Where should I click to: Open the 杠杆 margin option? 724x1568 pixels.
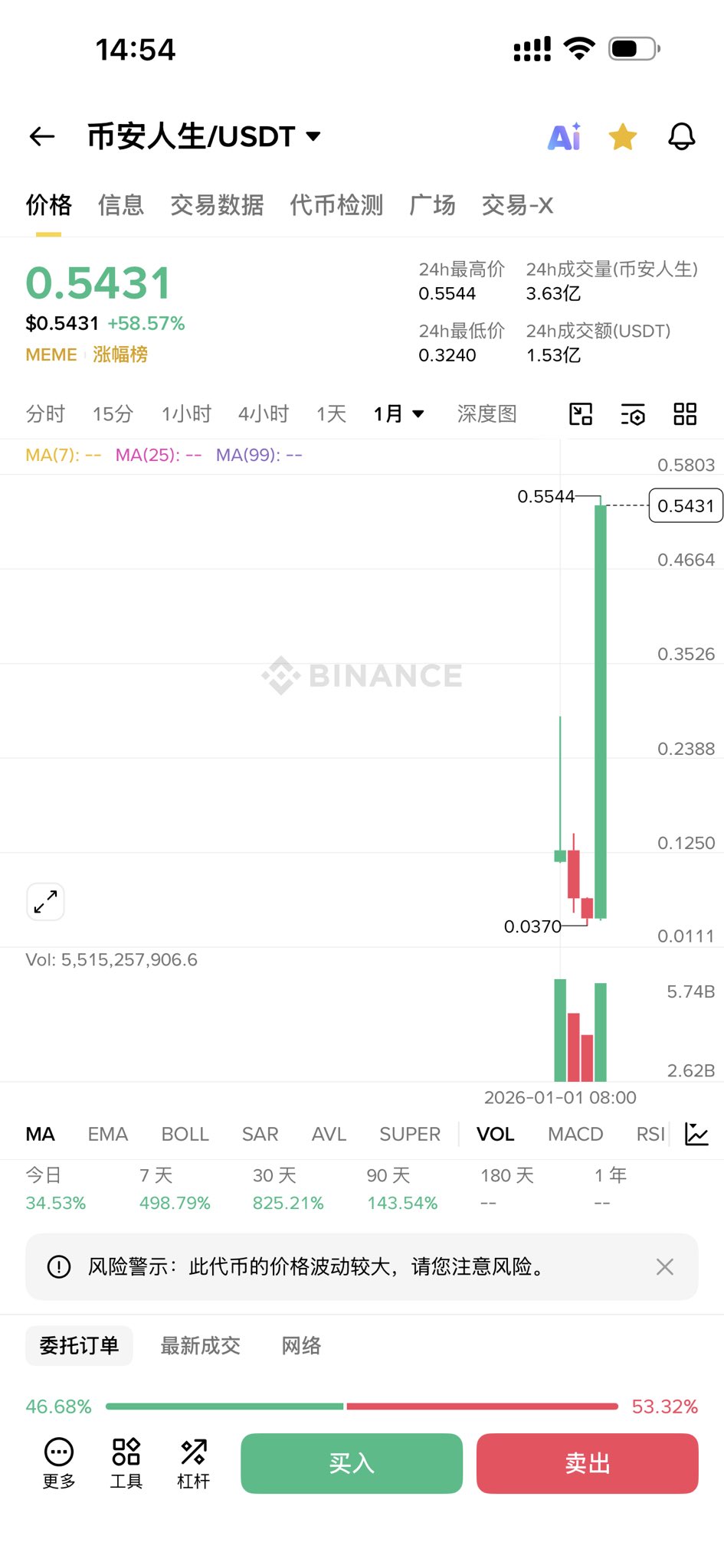click(x=193, y=1462)
